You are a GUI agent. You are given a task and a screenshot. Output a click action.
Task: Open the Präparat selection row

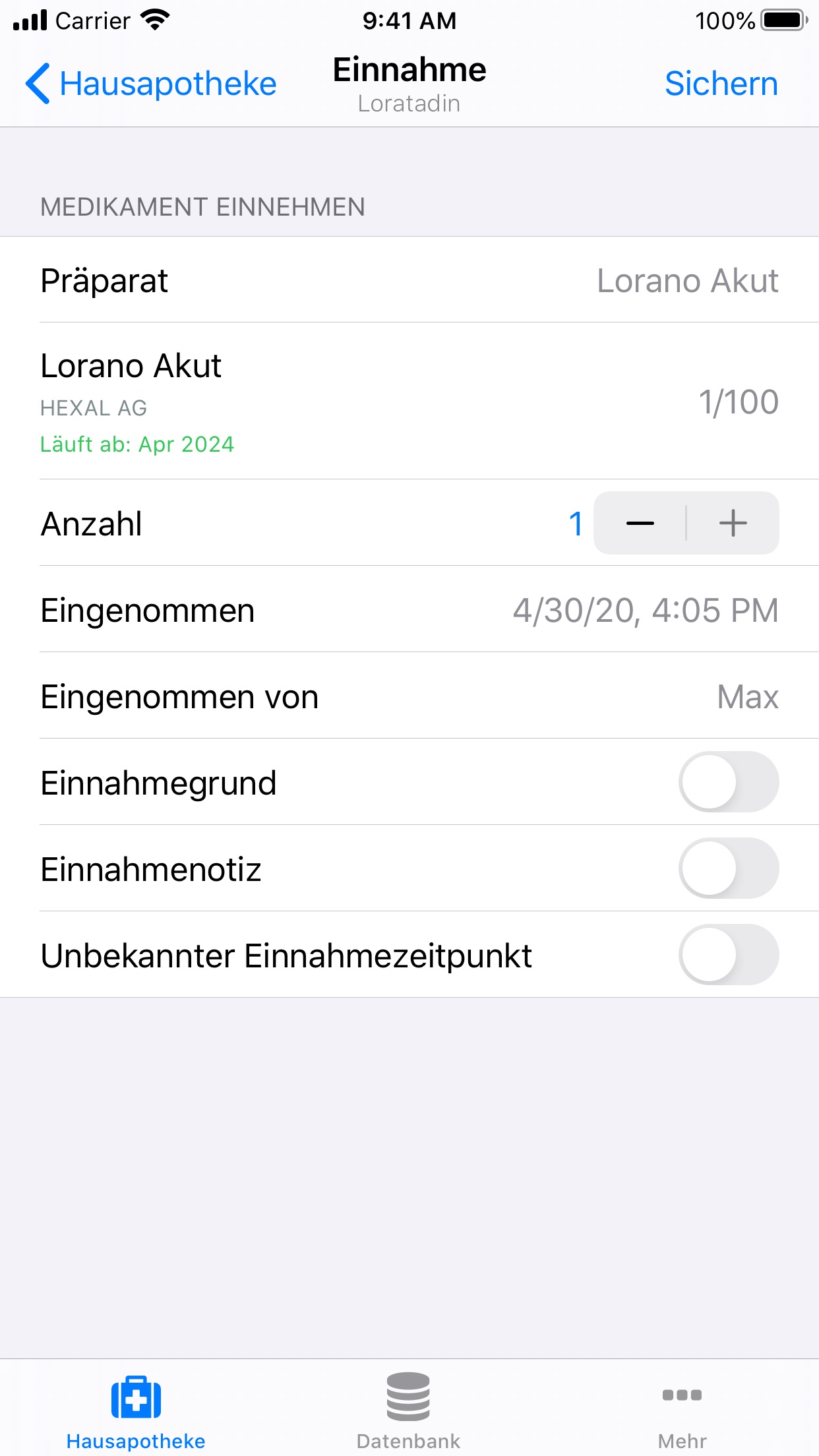(409, 280)
